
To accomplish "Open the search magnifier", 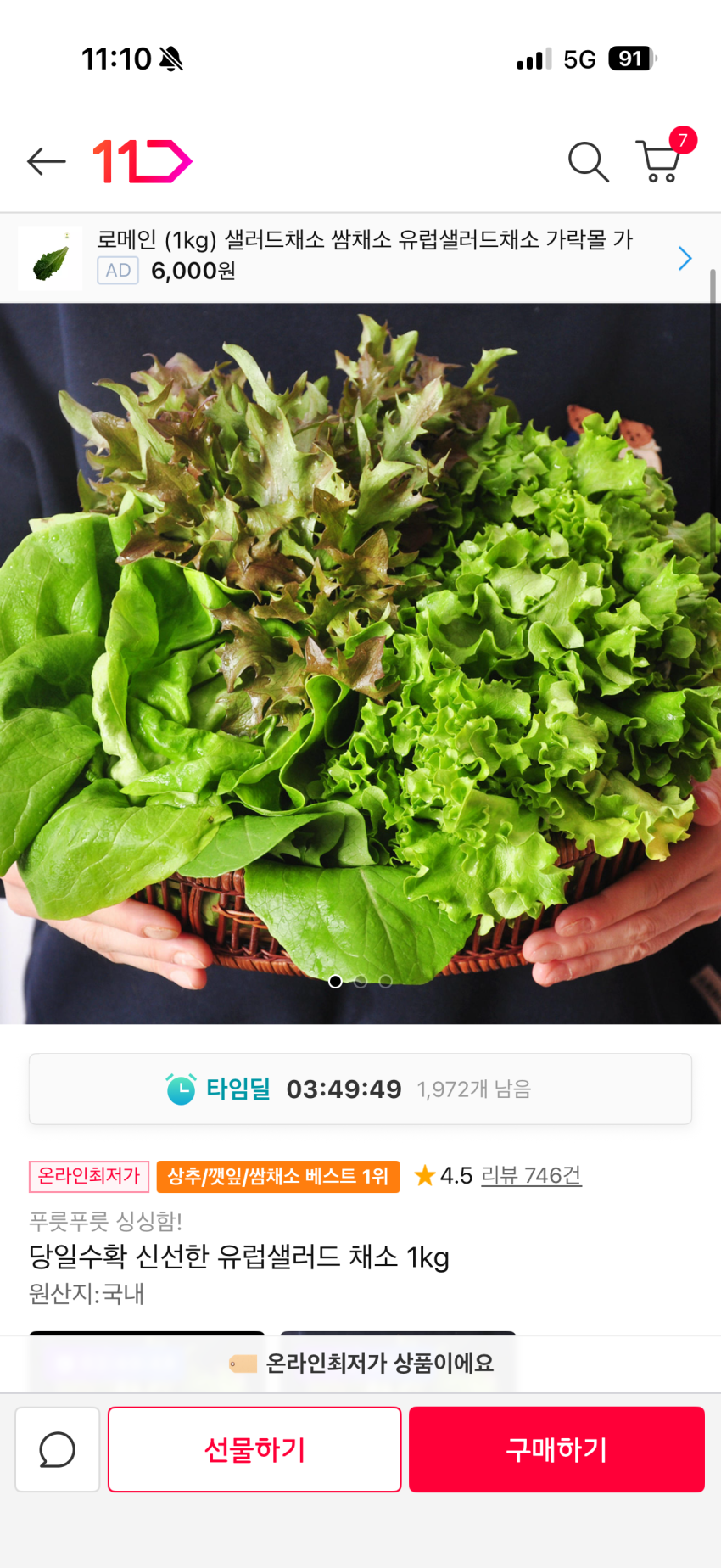I will coord(588,161).
